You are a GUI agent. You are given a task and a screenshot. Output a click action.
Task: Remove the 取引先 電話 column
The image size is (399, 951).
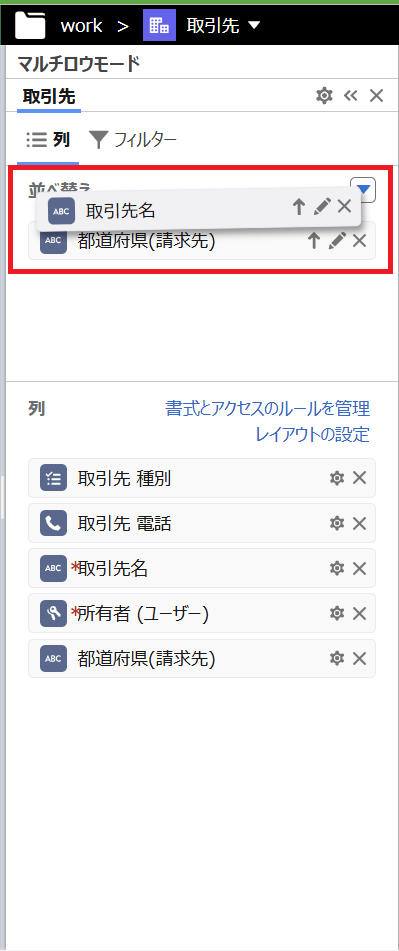[360, 523]
